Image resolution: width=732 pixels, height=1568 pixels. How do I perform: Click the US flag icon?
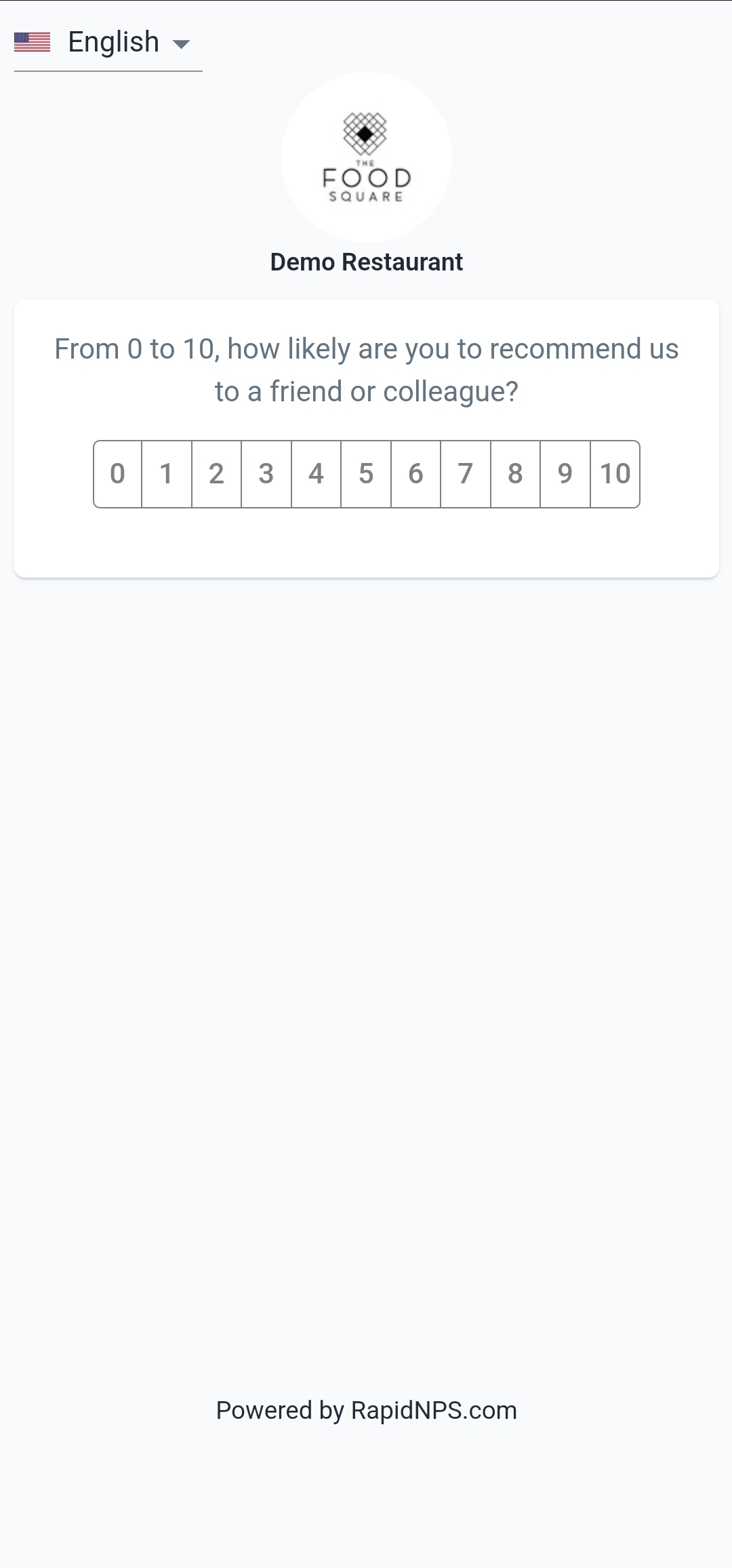coord(33,42)
